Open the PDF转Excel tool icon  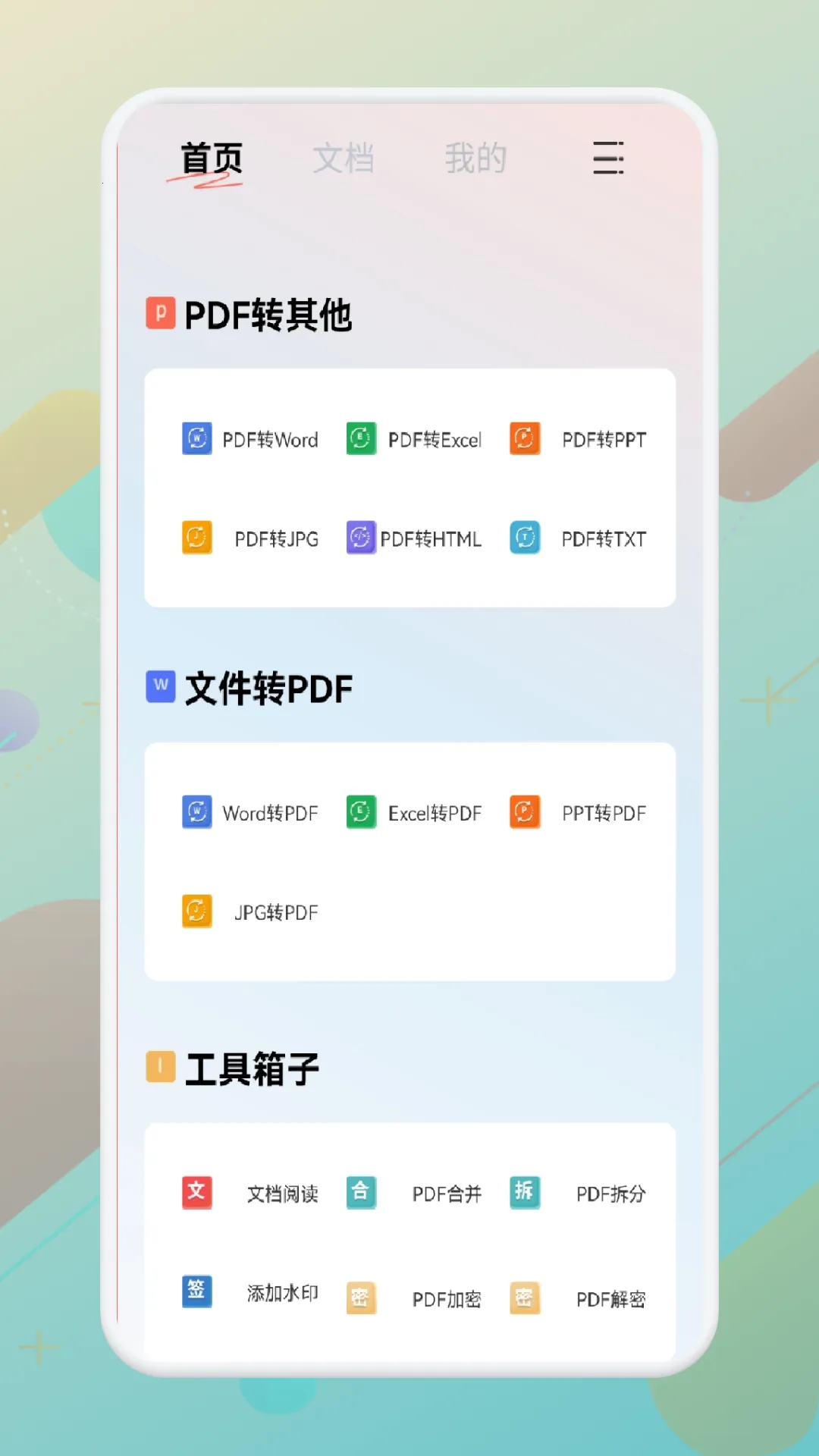[360, 438]
